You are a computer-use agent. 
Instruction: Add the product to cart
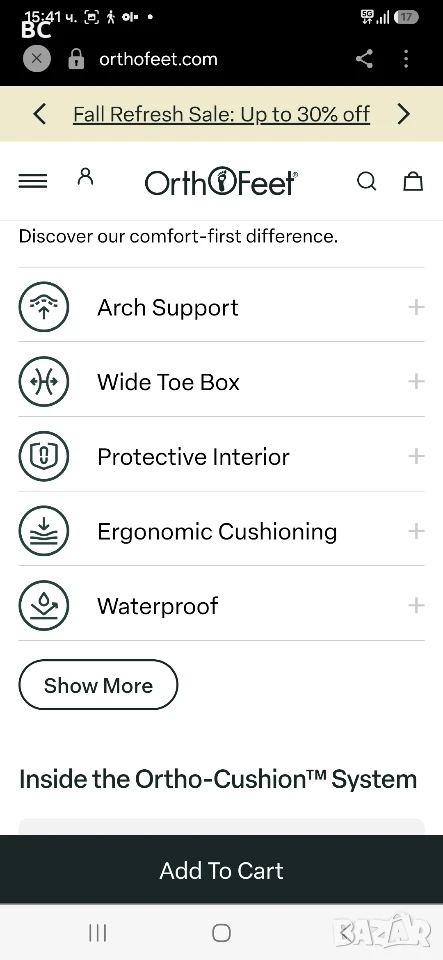(x=222, y=870)
